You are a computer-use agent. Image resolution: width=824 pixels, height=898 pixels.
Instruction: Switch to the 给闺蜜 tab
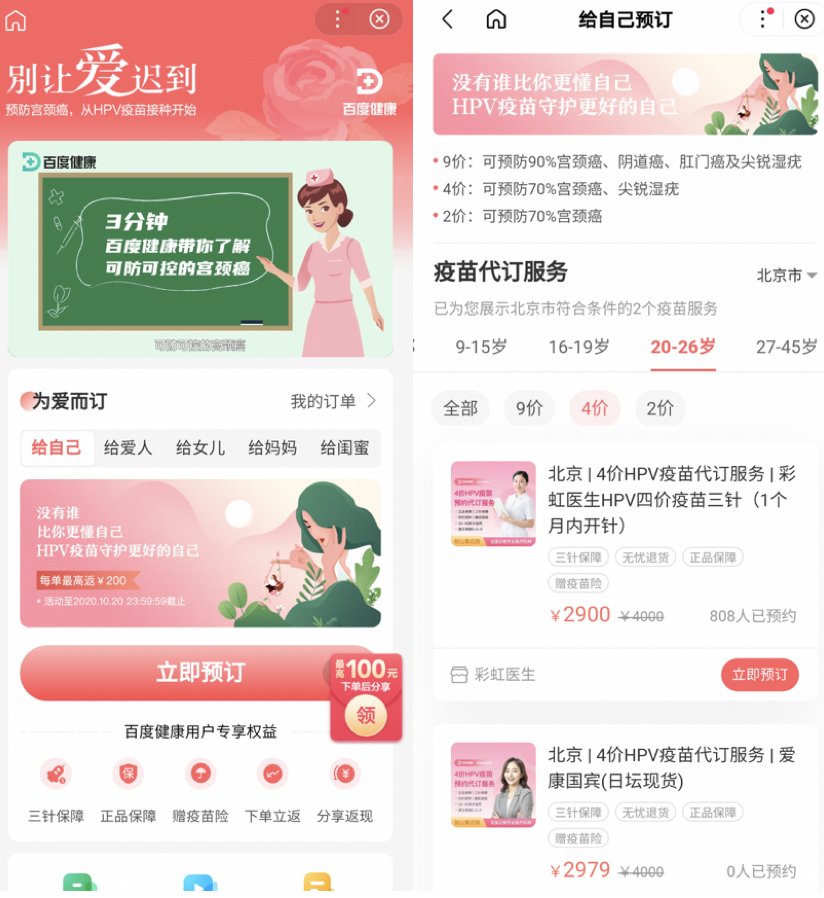coord(344,448)
